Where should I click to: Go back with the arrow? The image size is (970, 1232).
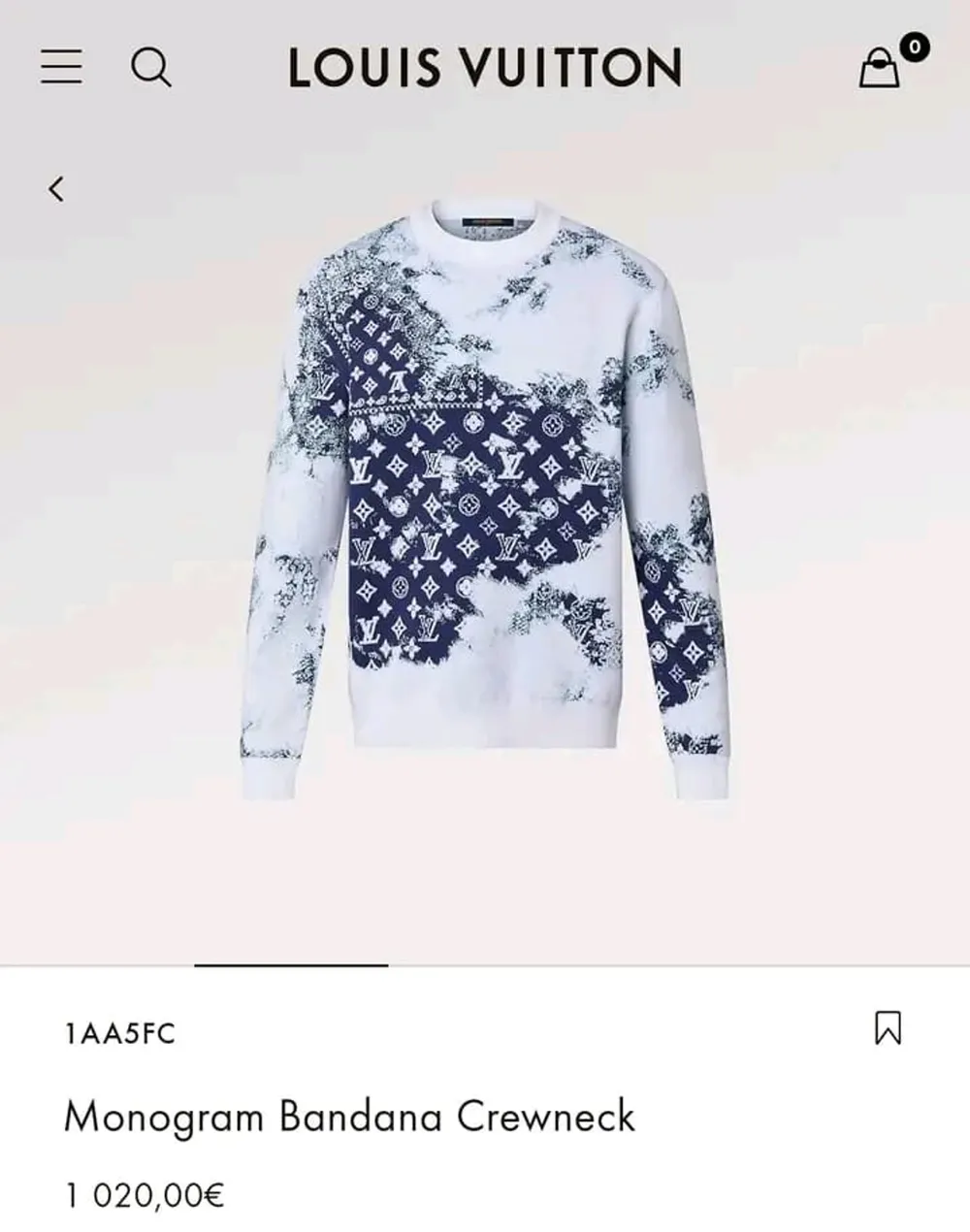coord(56,188)
